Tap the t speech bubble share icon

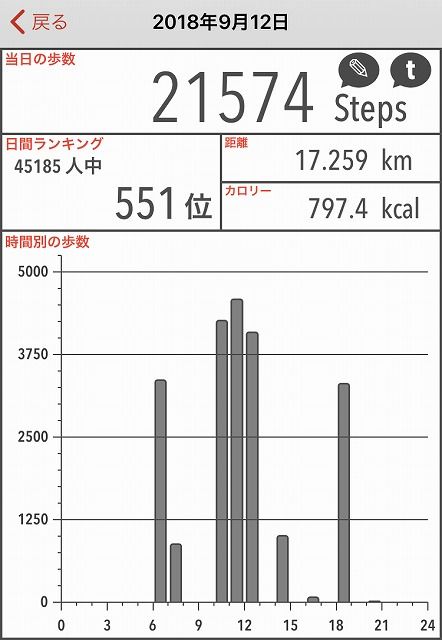(x=410, y=71)
